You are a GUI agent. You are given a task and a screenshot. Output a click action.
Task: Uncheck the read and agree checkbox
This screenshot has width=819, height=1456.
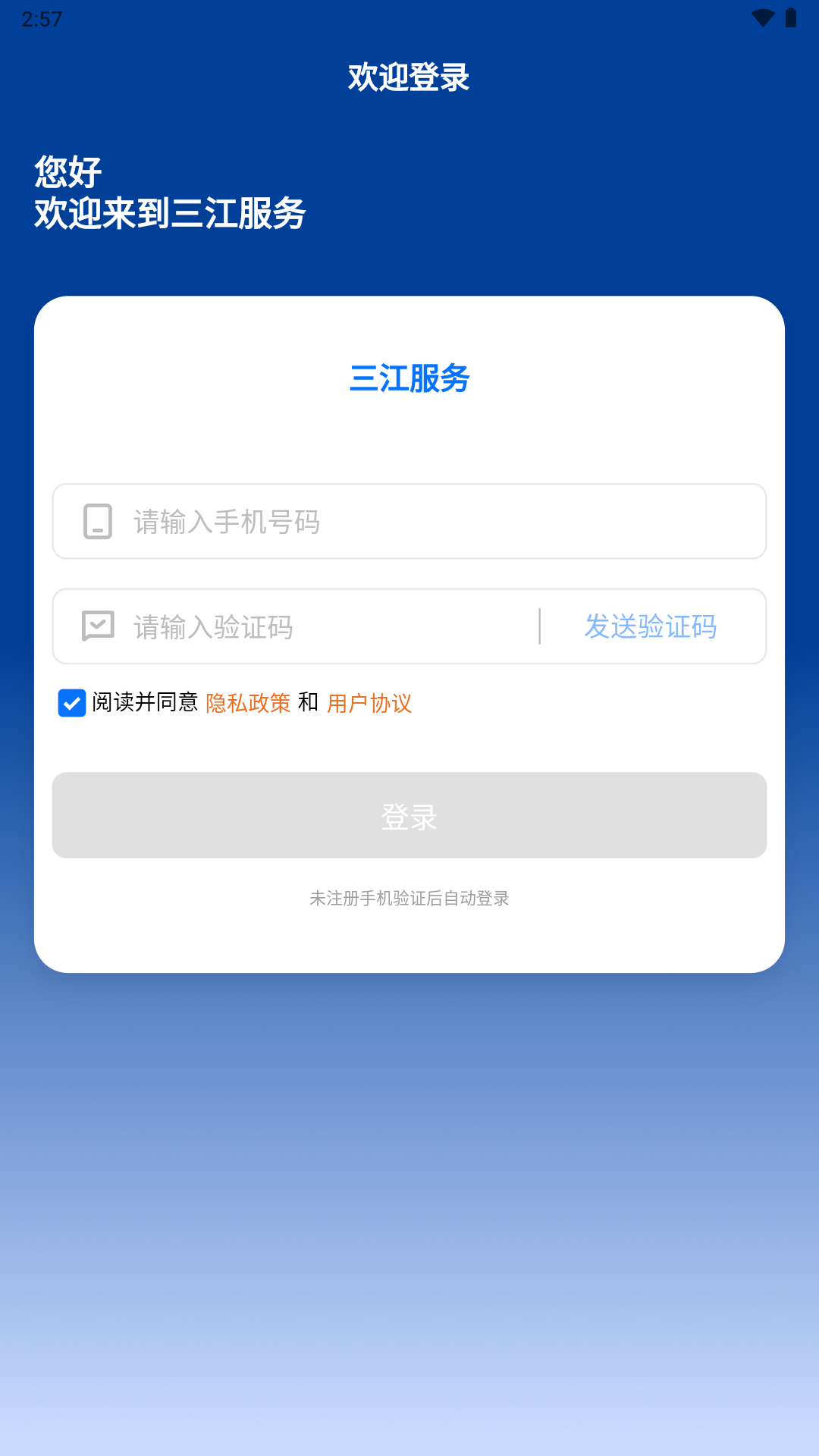[72, 703]
